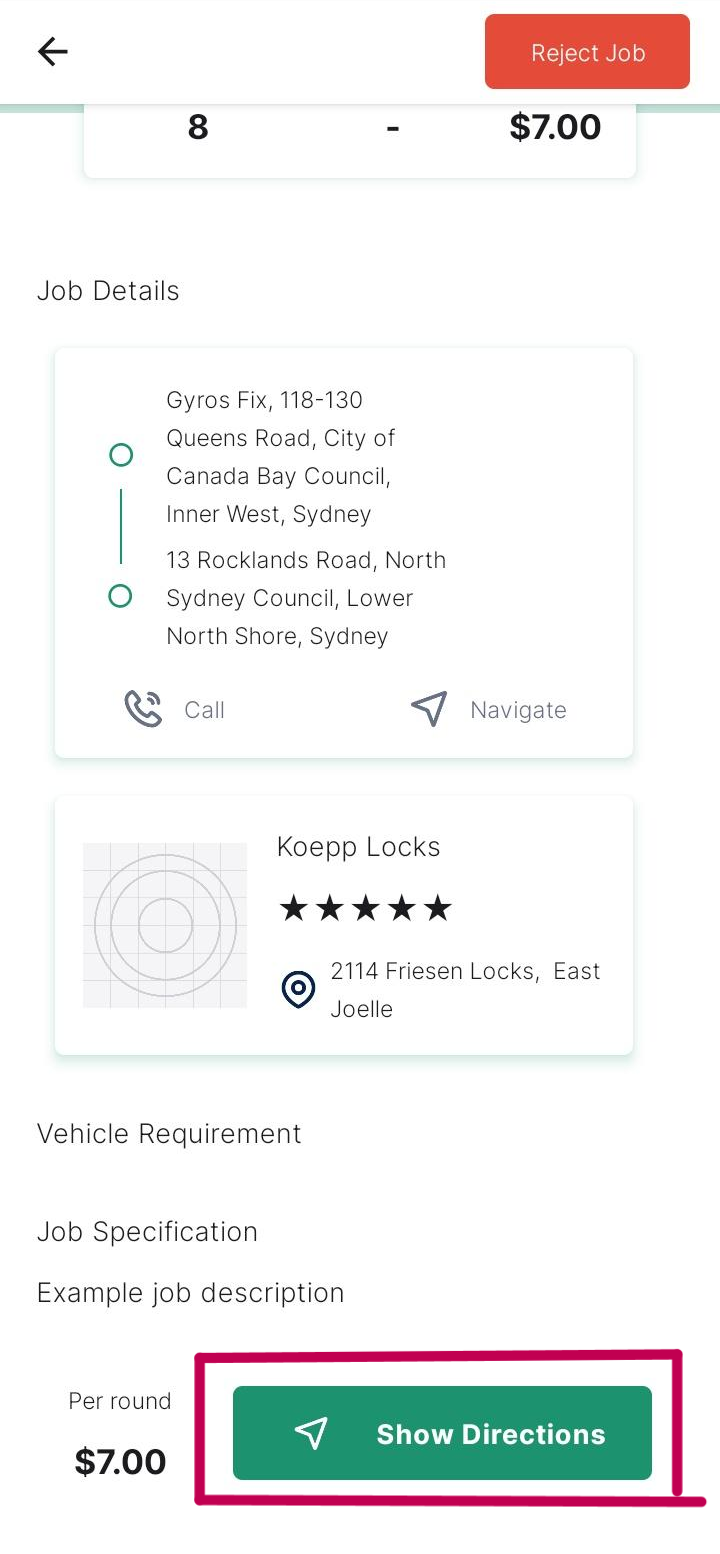Click the Reject Job button

pyautogui.click(x=587, y=51)
